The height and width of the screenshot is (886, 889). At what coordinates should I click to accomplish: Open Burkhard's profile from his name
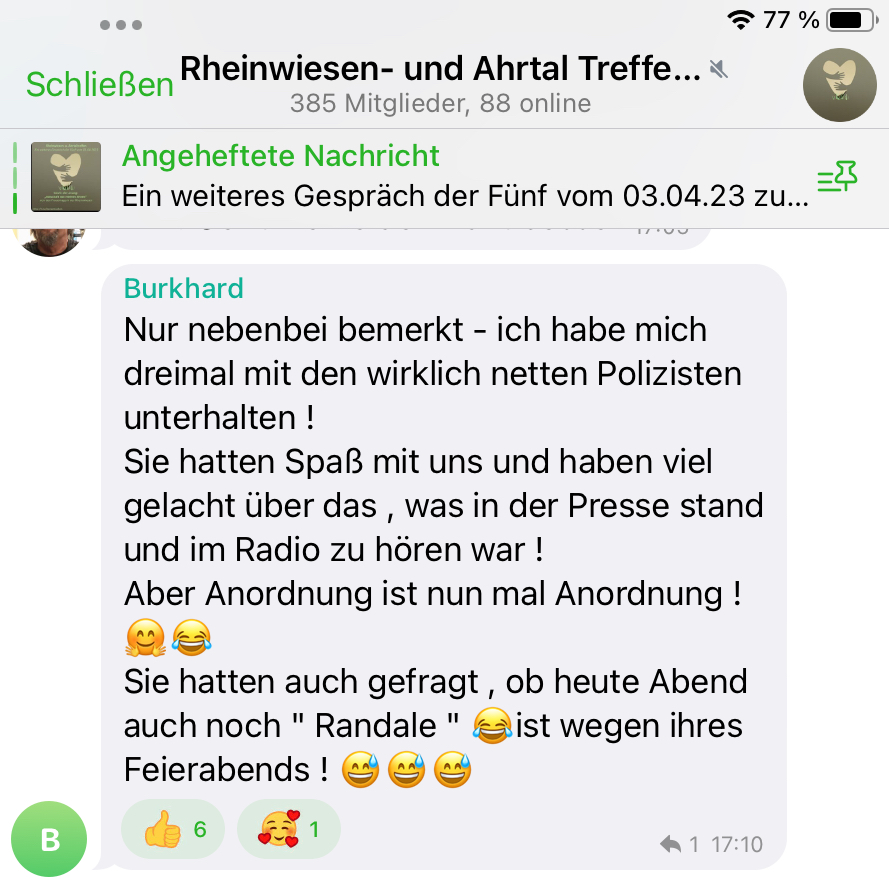pos(183,288)
